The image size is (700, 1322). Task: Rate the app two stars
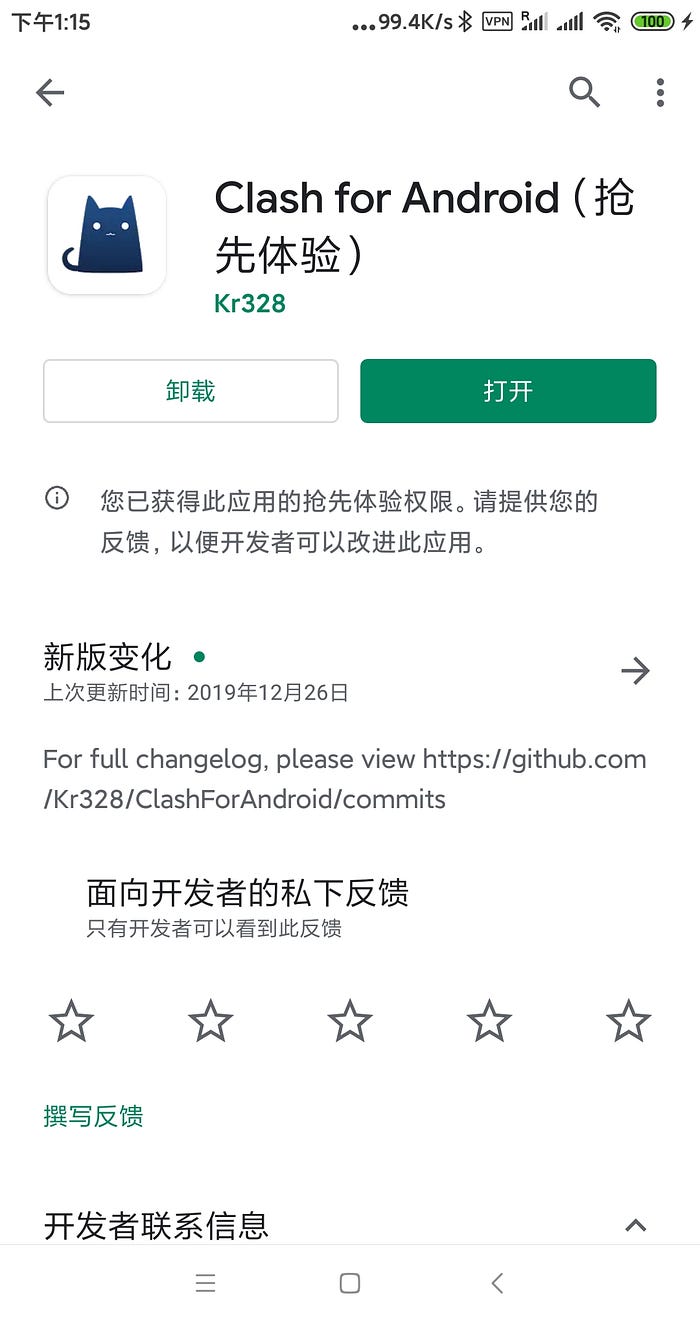[x=210, y=1022]
